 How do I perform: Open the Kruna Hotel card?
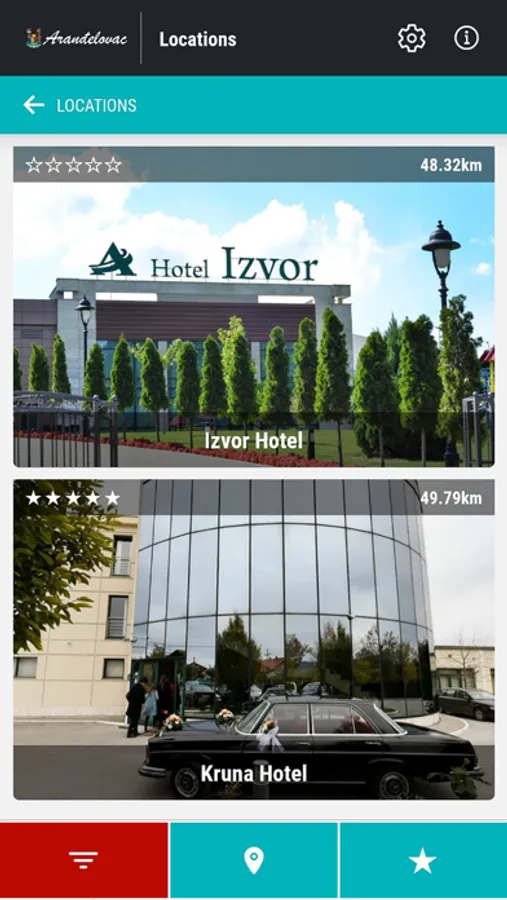point(254,639)
